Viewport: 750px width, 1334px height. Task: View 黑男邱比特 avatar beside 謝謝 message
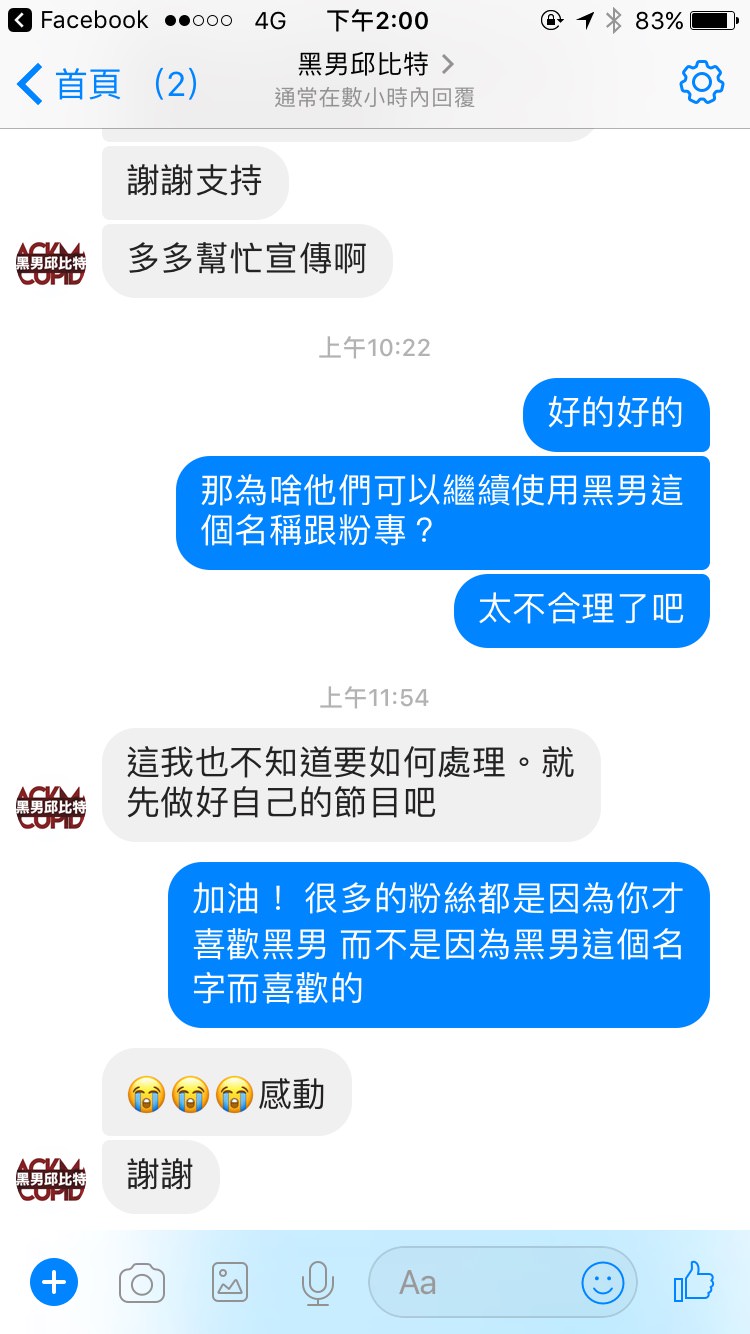(x=51, y=1179)
